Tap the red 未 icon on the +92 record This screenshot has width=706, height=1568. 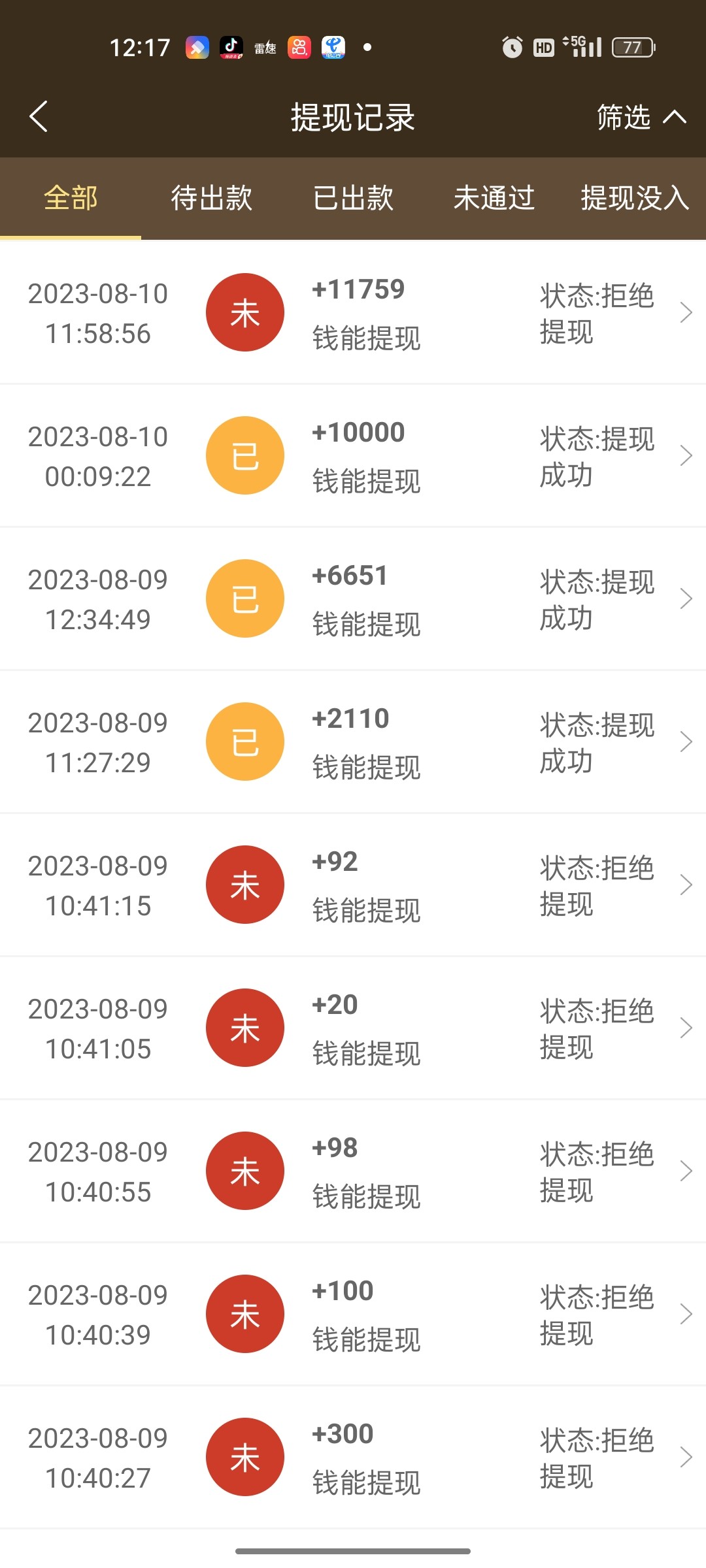point(244,885)
